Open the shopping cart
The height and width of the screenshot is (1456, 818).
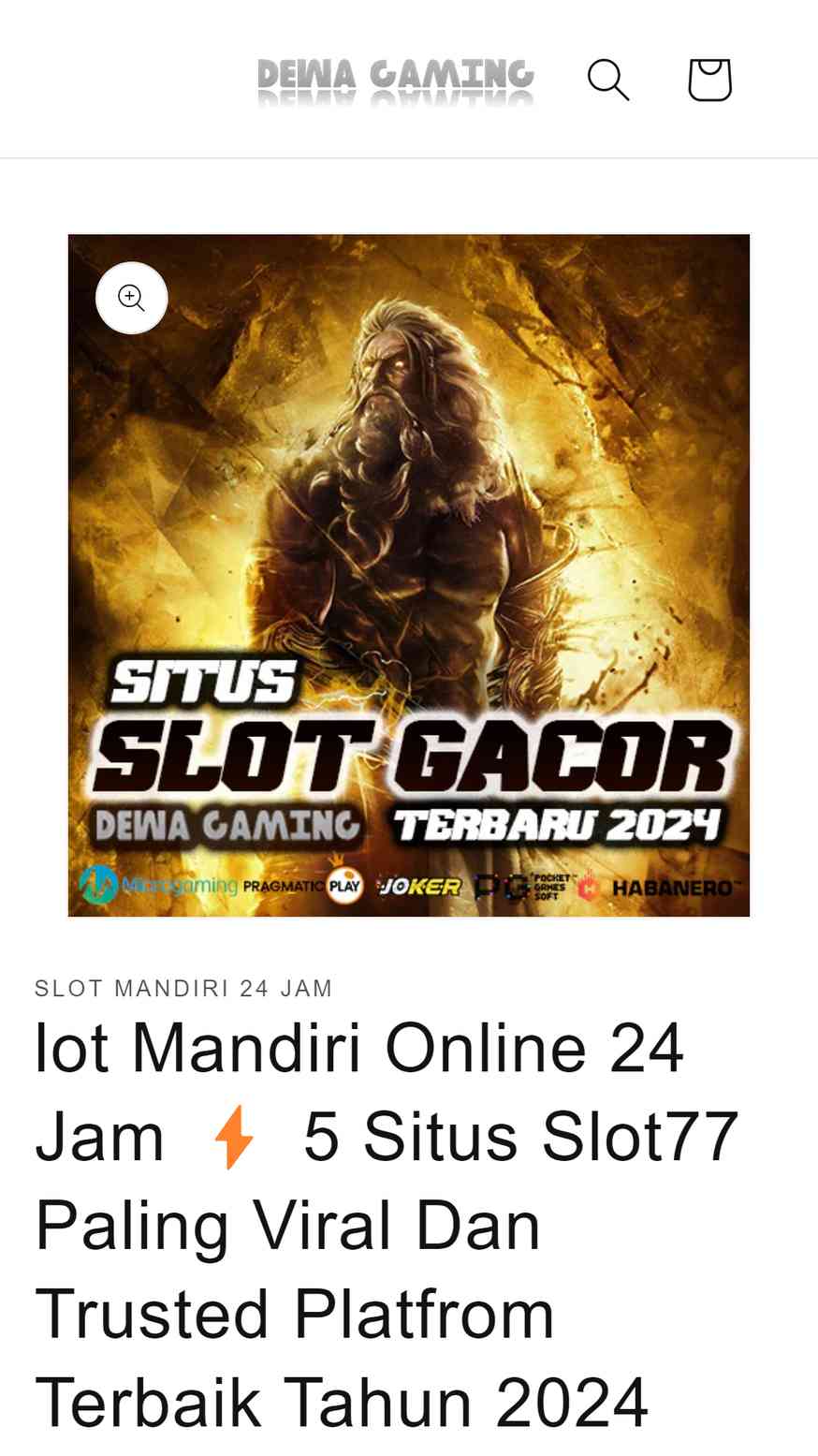point(709,80)
